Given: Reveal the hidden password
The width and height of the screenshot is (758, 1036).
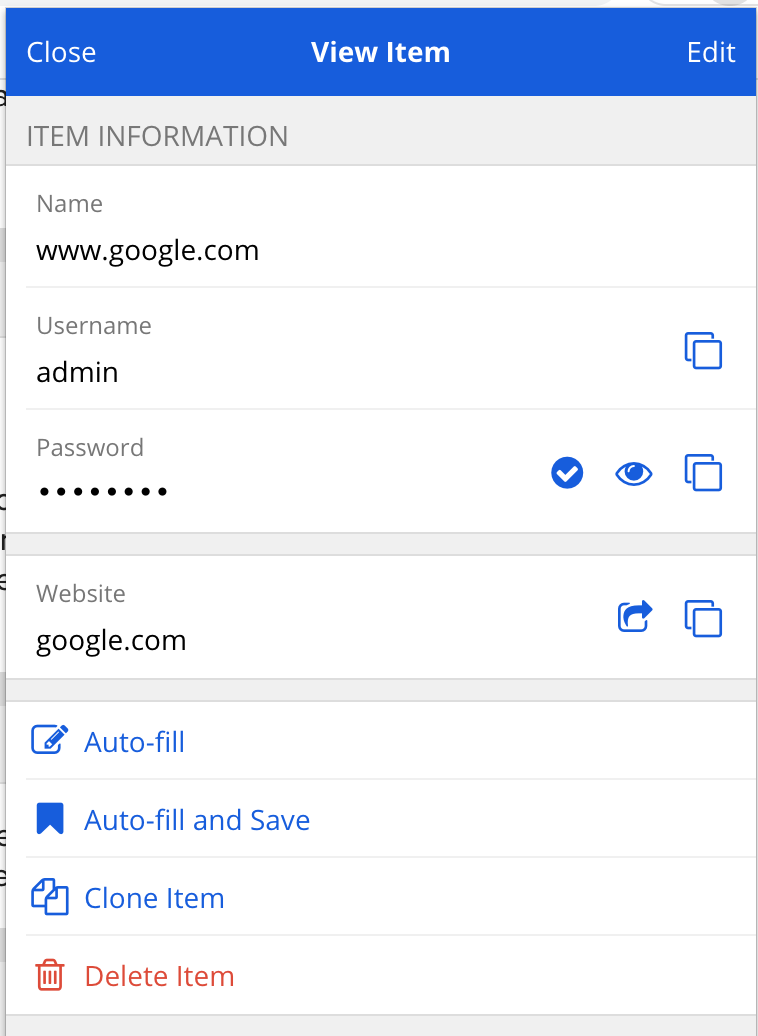Looking at the screenshot, I should pos(633,473).
